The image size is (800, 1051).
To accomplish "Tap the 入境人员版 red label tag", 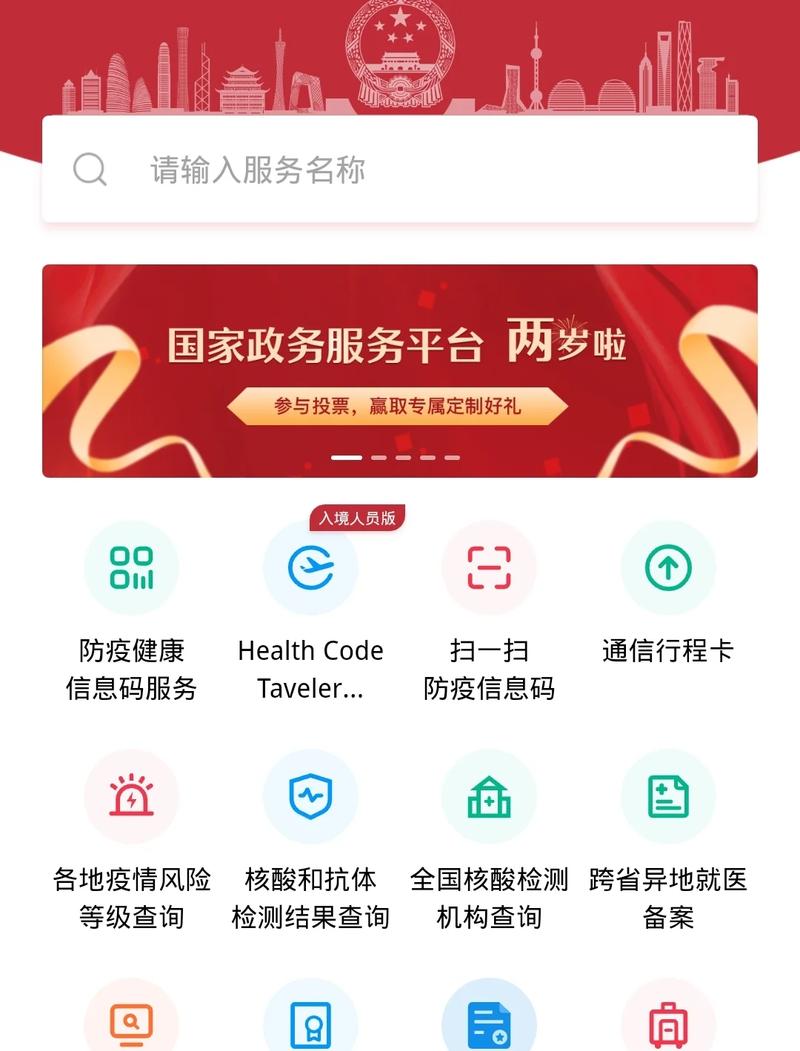I will click(357, 515).
